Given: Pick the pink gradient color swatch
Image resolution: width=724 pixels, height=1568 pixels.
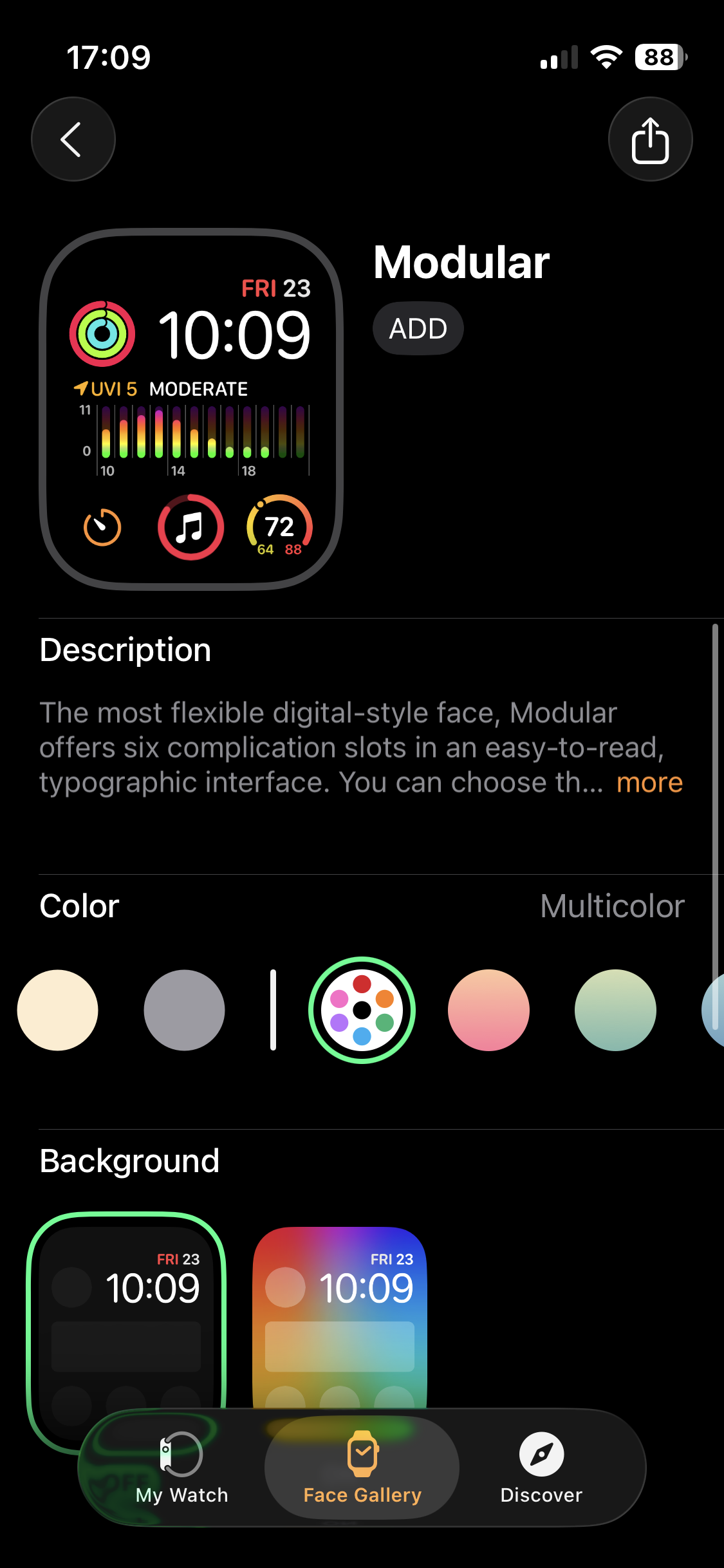Looking at the screenshot, I should 488,1010.
